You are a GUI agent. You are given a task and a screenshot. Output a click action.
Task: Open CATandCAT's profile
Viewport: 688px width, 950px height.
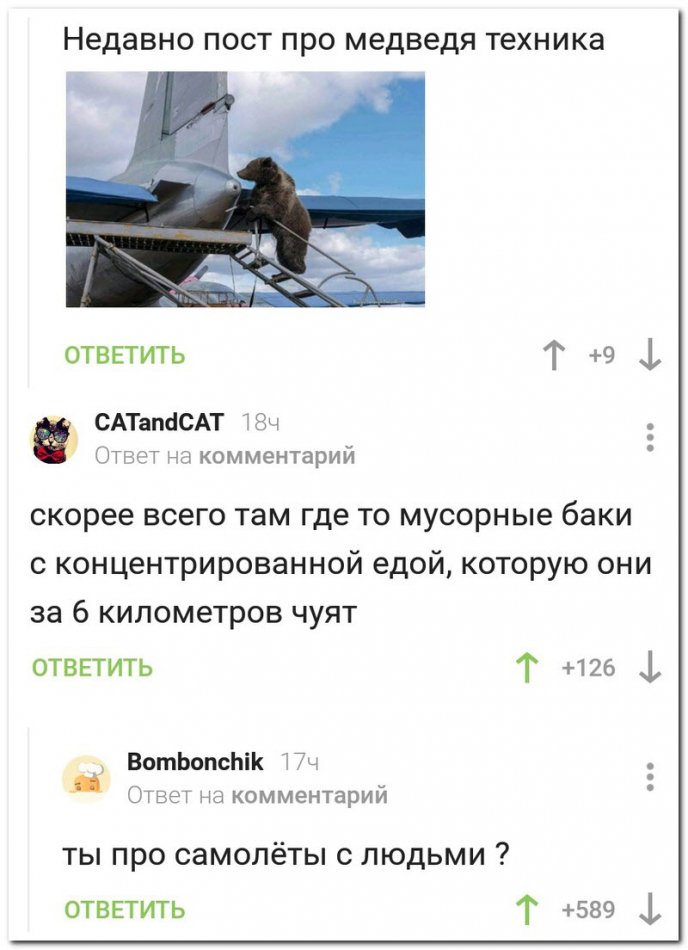tap(159, 421)
